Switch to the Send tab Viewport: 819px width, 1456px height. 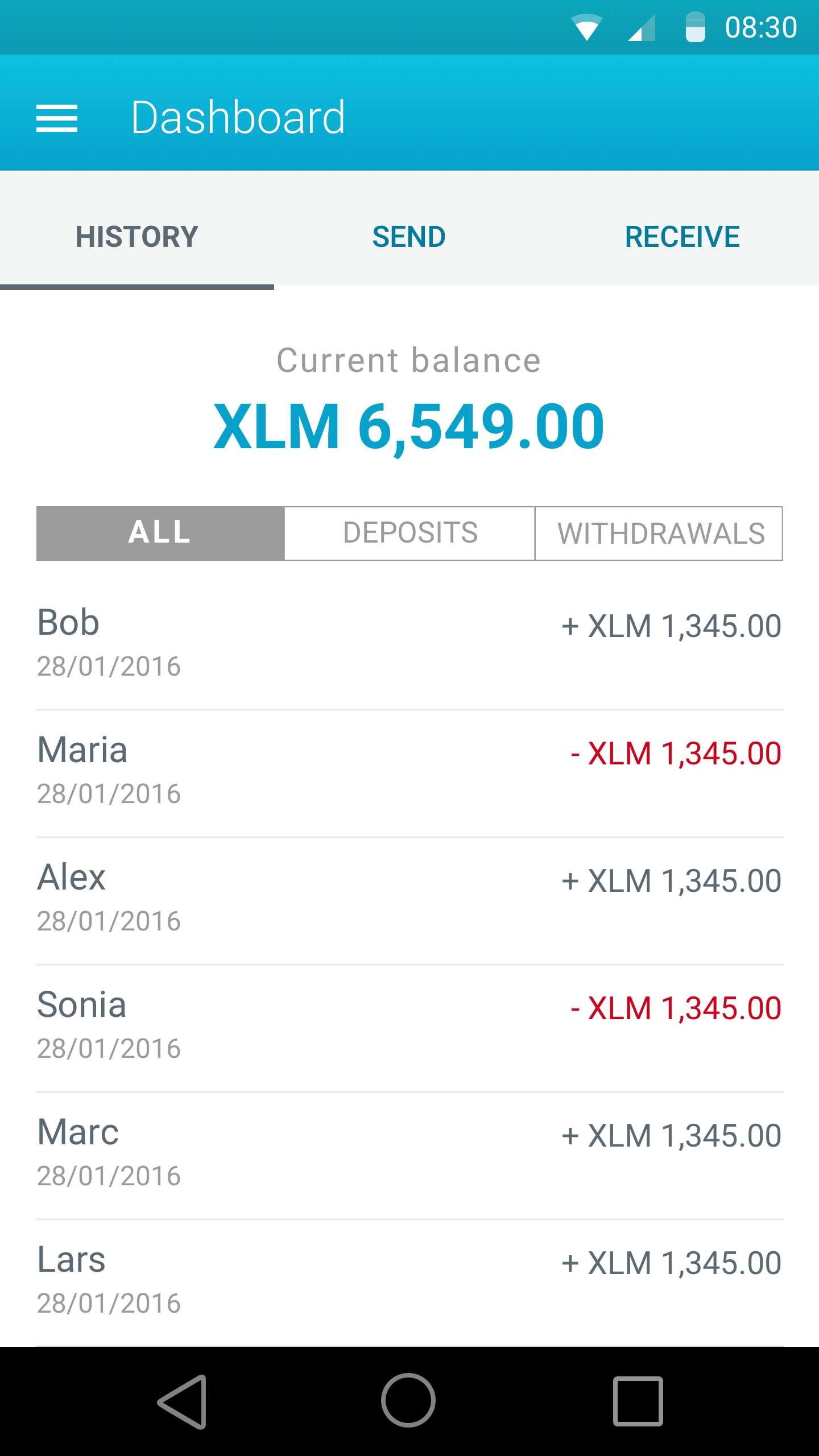pyautogui.click(x=409, y=236)
